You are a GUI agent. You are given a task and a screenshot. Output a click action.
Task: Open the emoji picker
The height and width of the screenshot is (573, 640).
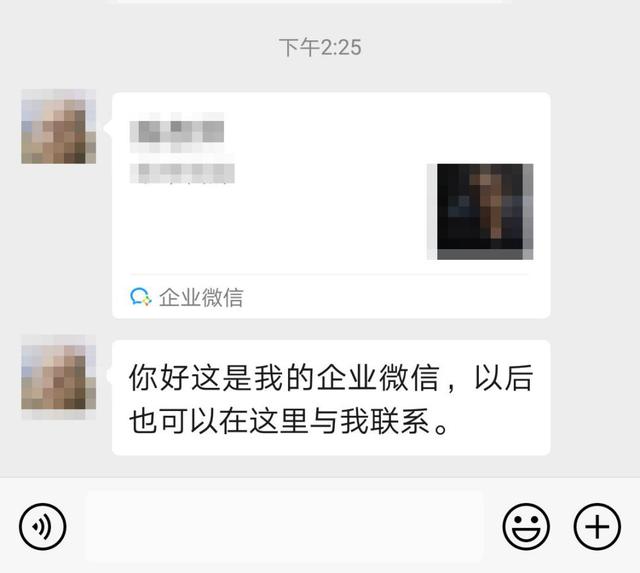pos(526,526)
